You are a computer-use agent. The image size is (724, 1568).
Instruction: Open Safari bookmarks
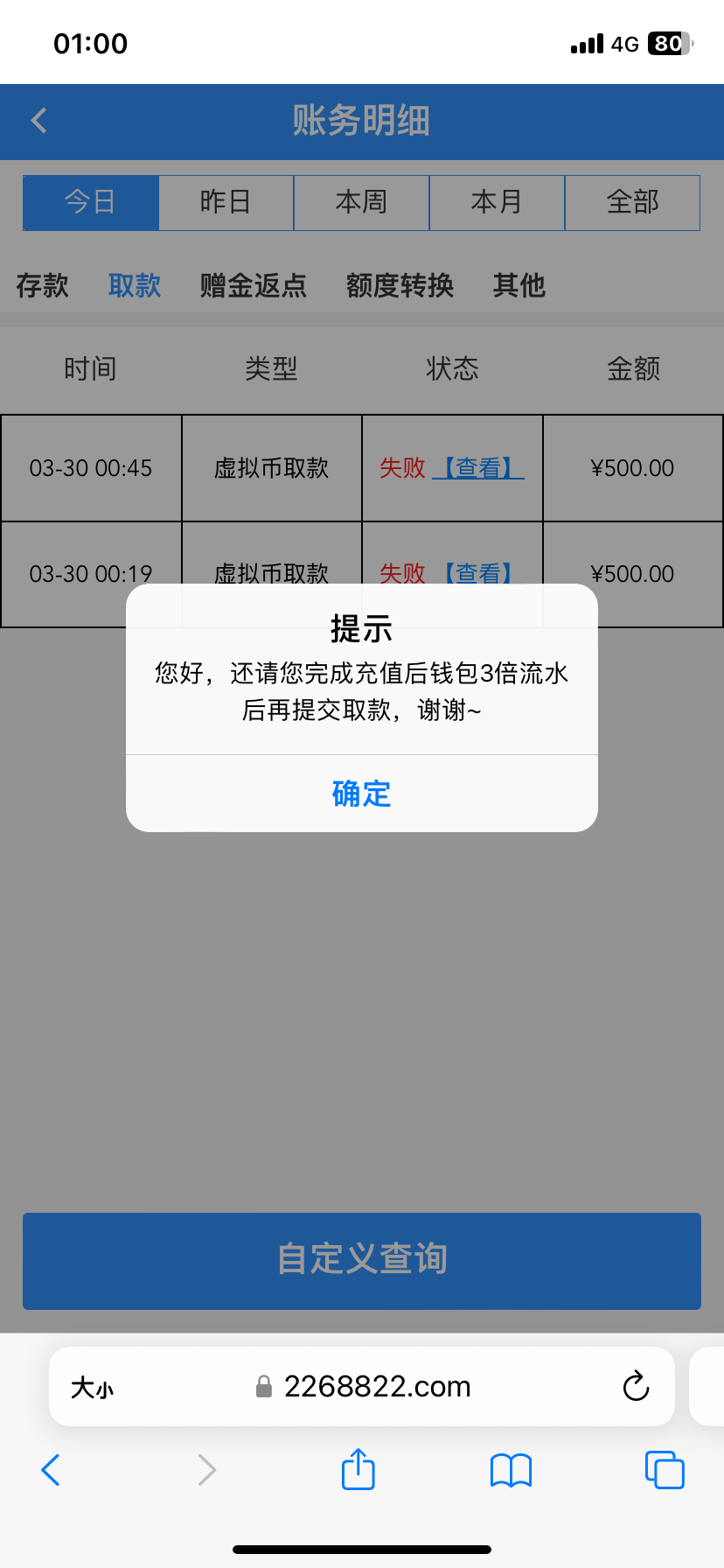point(511,1470)
